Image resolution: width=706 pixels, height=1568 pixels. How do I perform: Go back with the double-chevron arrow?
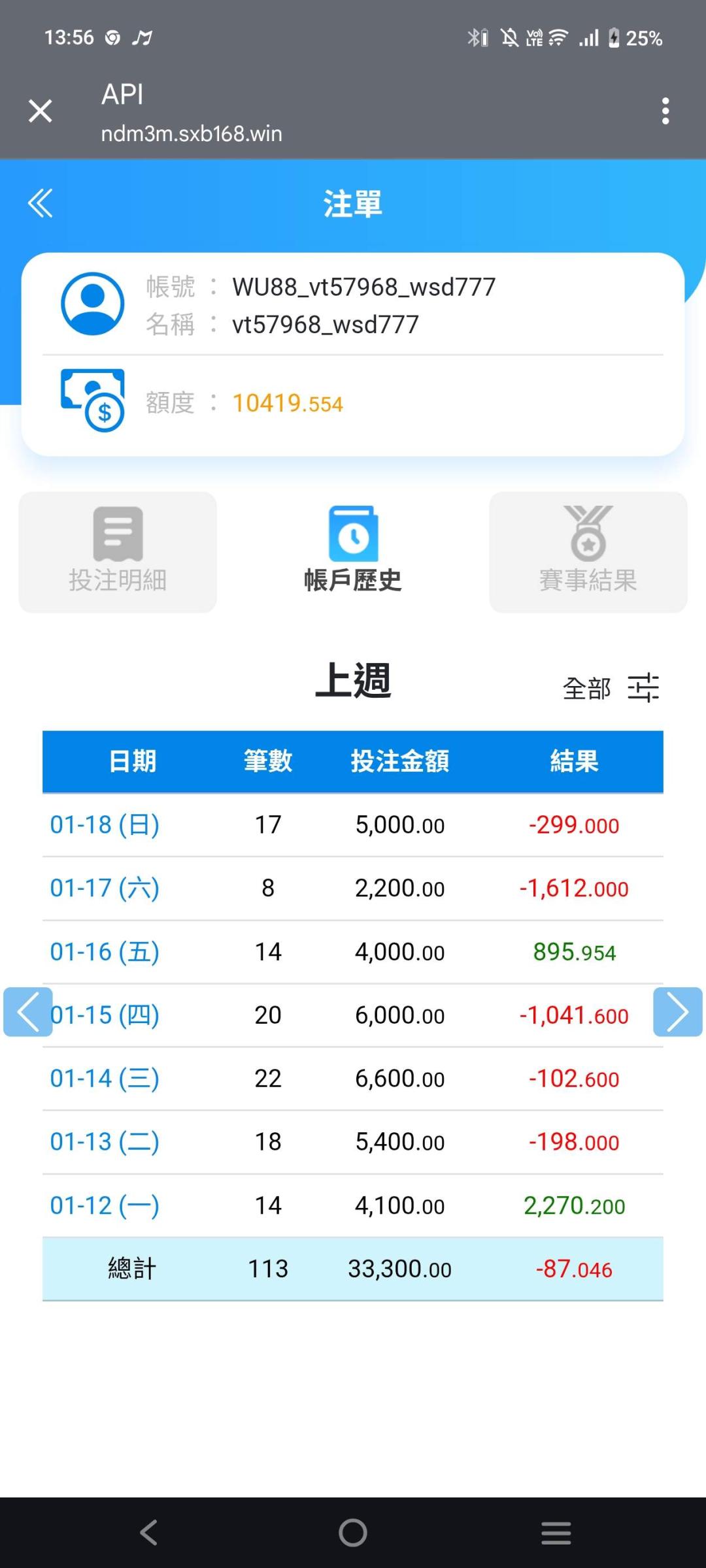pos(41,203)
